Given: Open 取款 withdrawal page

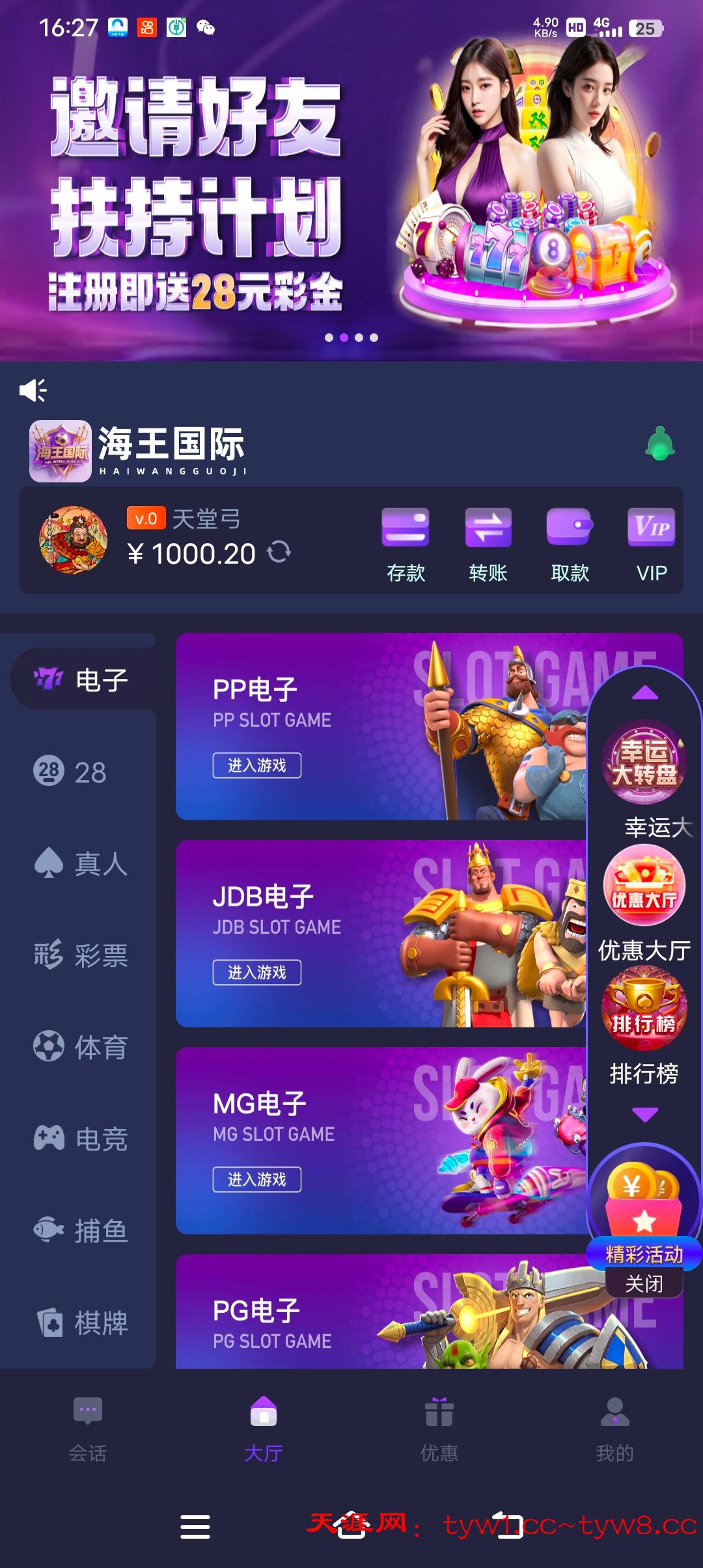Looking at the screenshot, I should click(x=570, y=544).
